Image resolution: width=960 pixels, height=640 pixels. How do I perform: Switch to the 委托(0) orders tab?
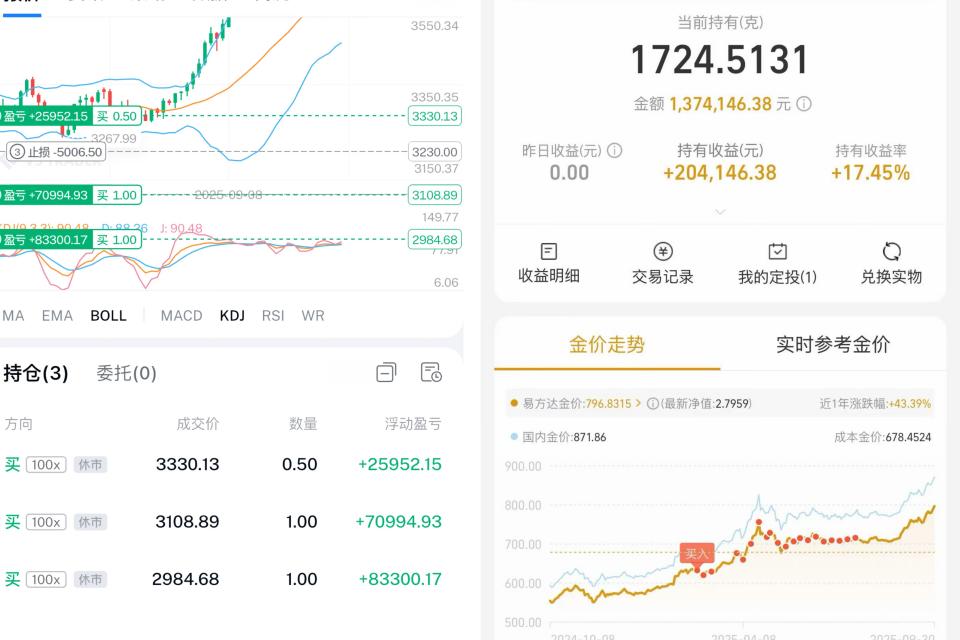click(x=126, y=374)
